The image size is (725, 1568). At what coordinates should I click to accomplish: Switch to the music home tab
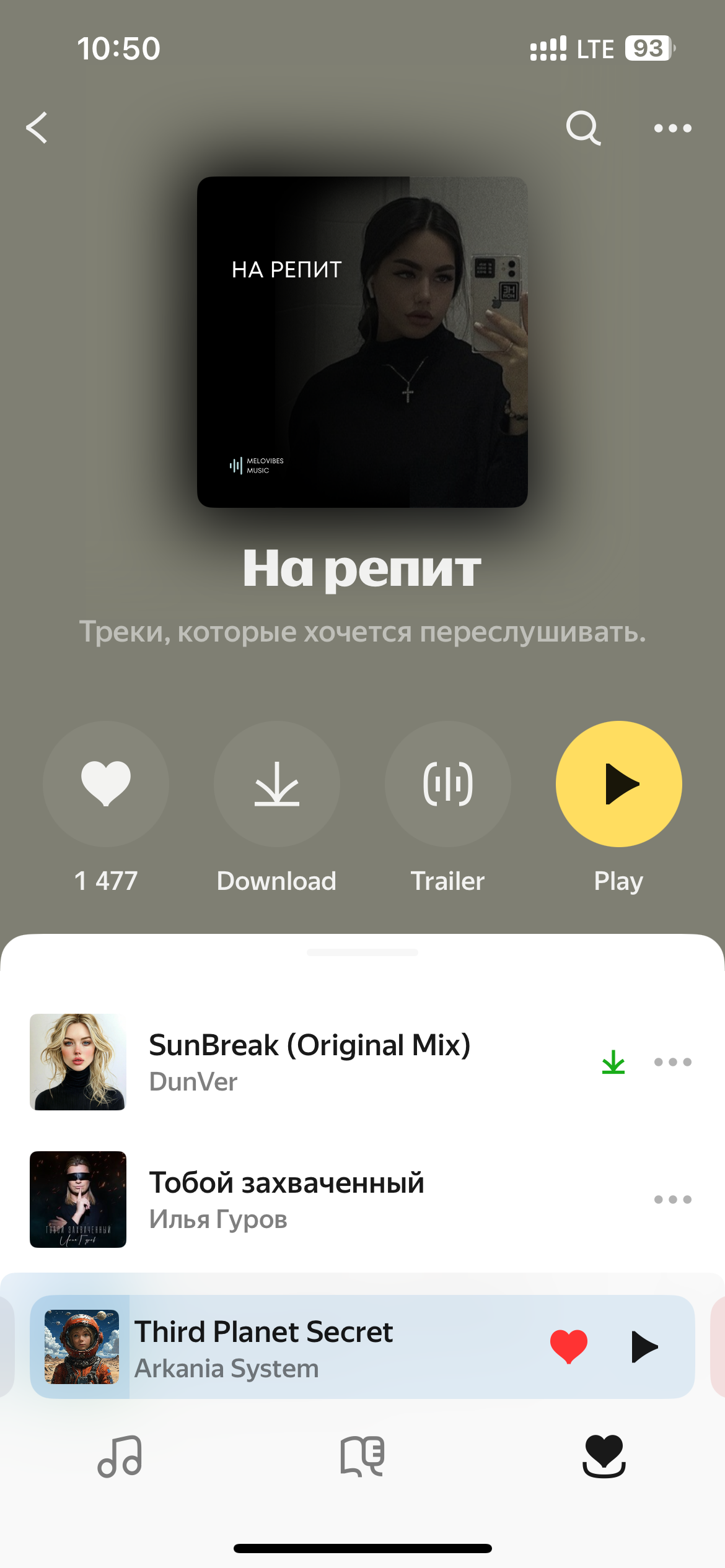click(x=120, y=1457)
